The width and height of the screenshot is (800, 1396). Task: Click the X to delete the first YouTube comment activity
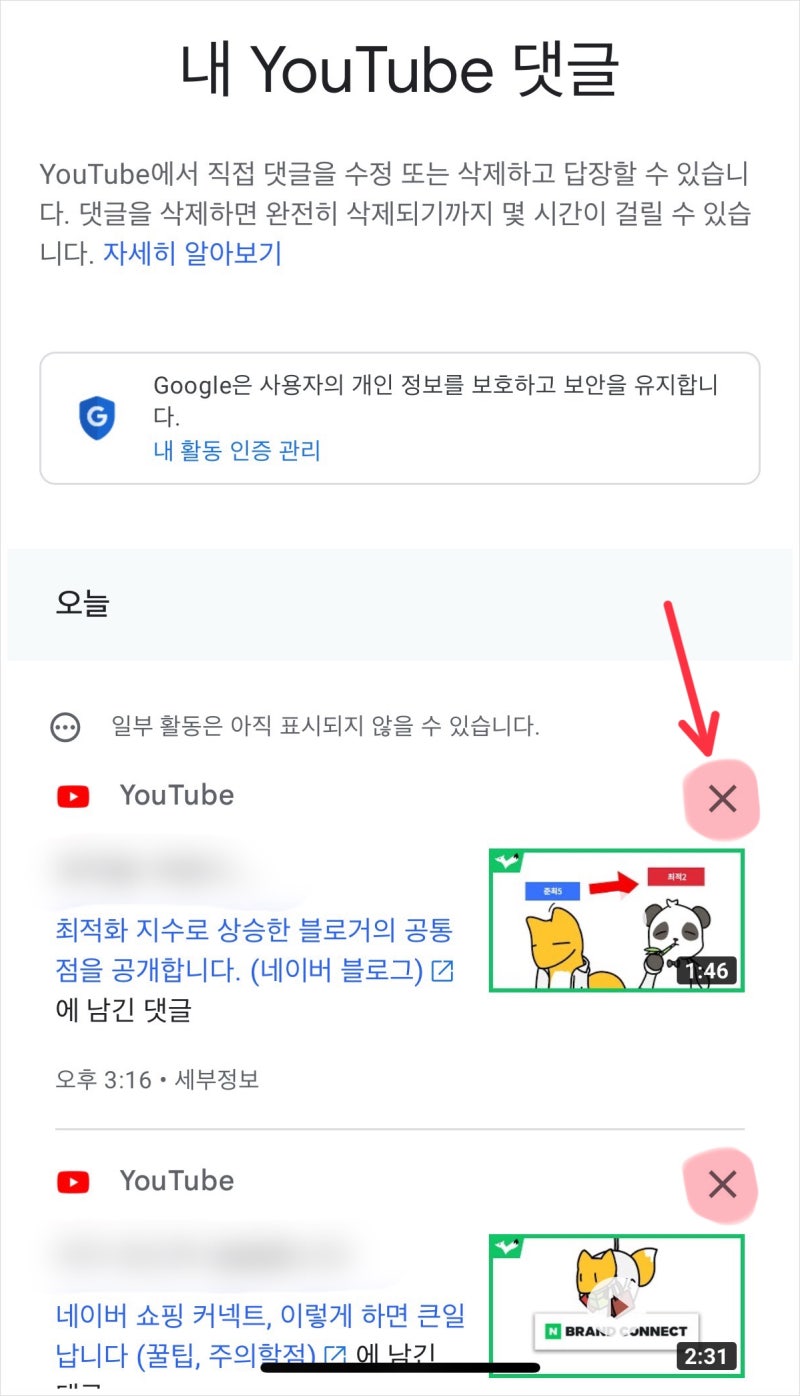(722, 798)
